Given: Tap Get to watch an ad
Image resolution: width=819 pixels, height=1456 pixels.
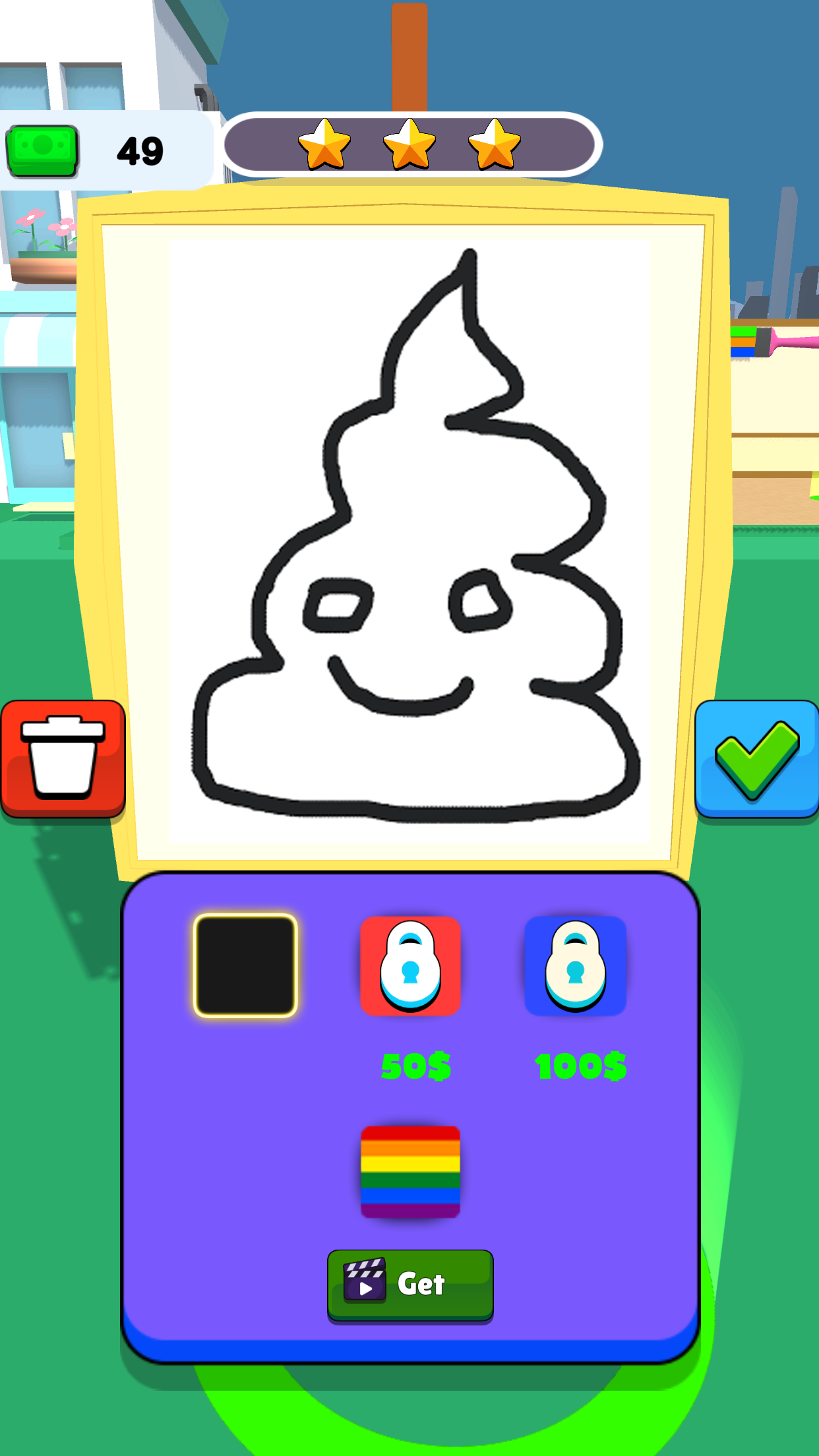Looking at the screenshot, I should tap(410, 1285).
